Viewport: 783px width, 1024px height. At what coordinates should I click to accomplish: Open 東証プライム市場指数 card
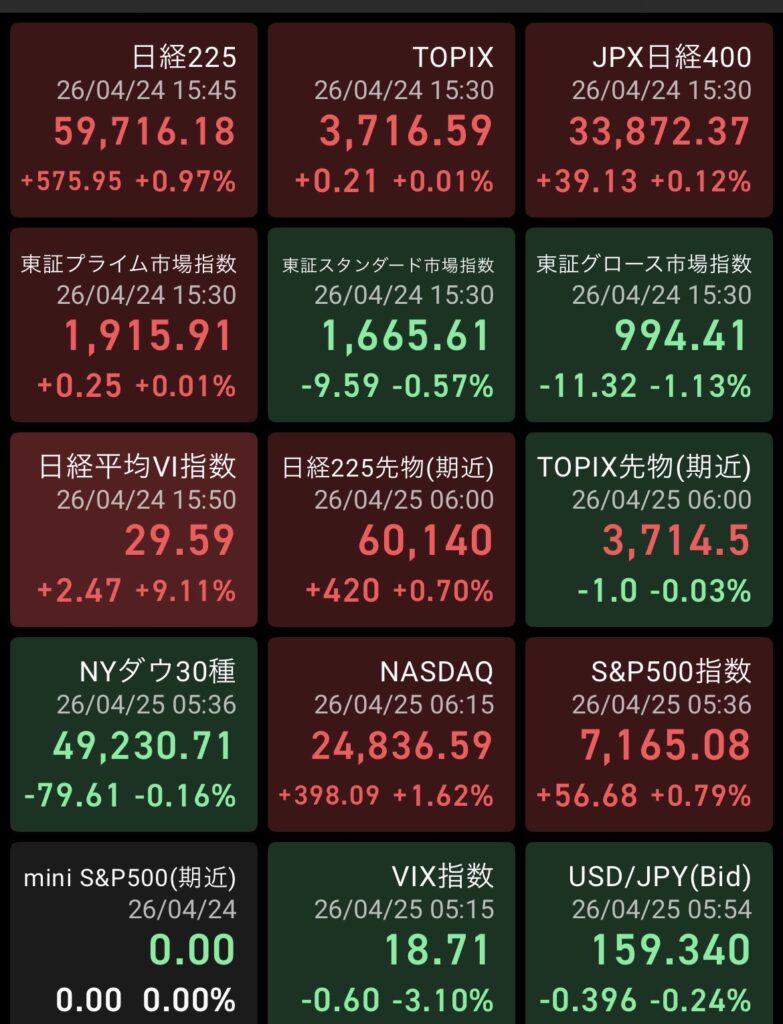pos(134,325)
